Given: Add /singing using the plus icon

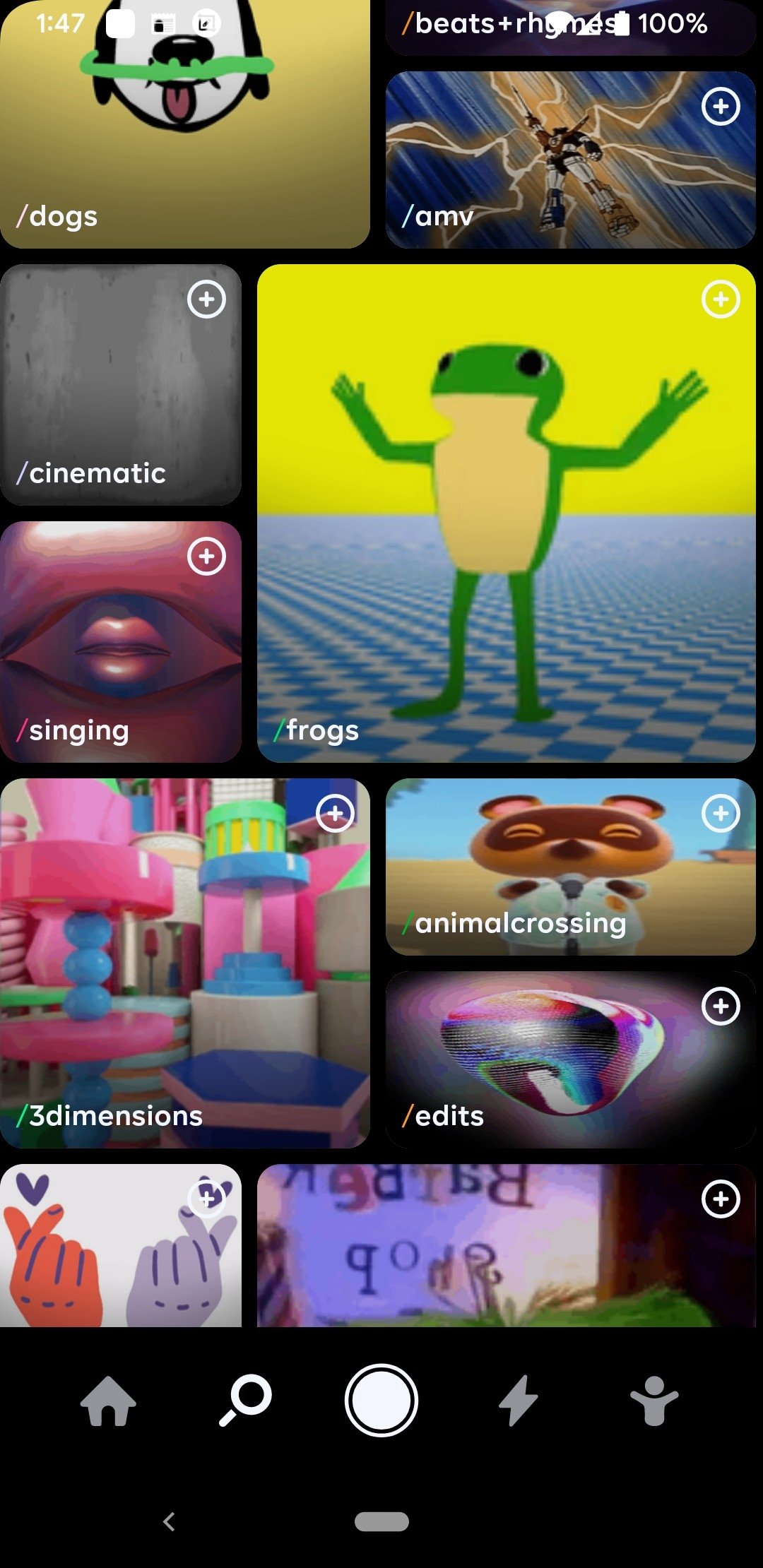Looking at the screenshot, I should 206,557.
